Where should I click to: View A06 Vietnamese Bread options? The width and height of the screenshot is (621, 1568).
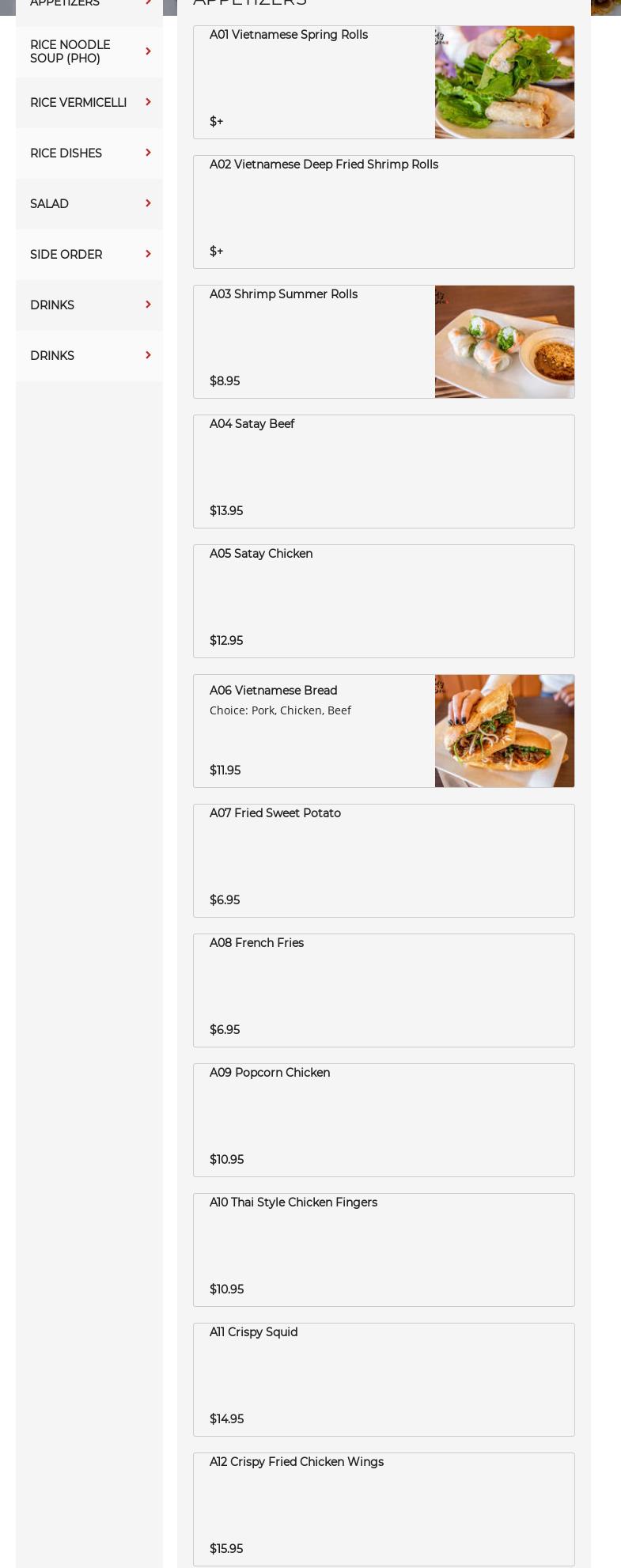(x=384, y=731)
